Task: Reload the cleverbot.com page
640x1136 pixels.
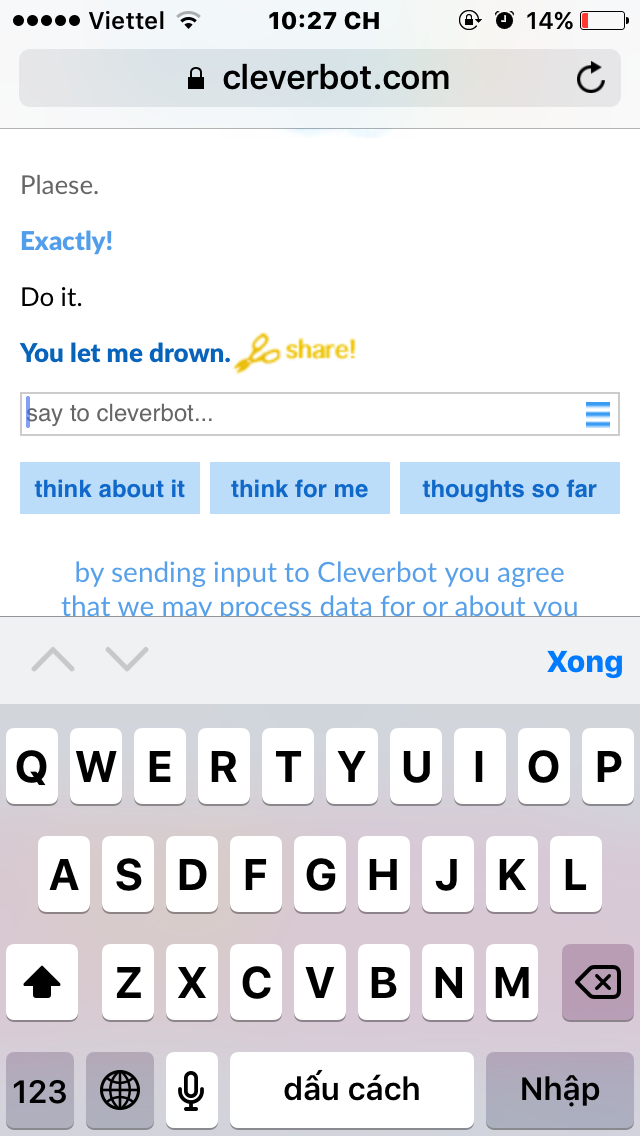Action: [x=591, y=78]
